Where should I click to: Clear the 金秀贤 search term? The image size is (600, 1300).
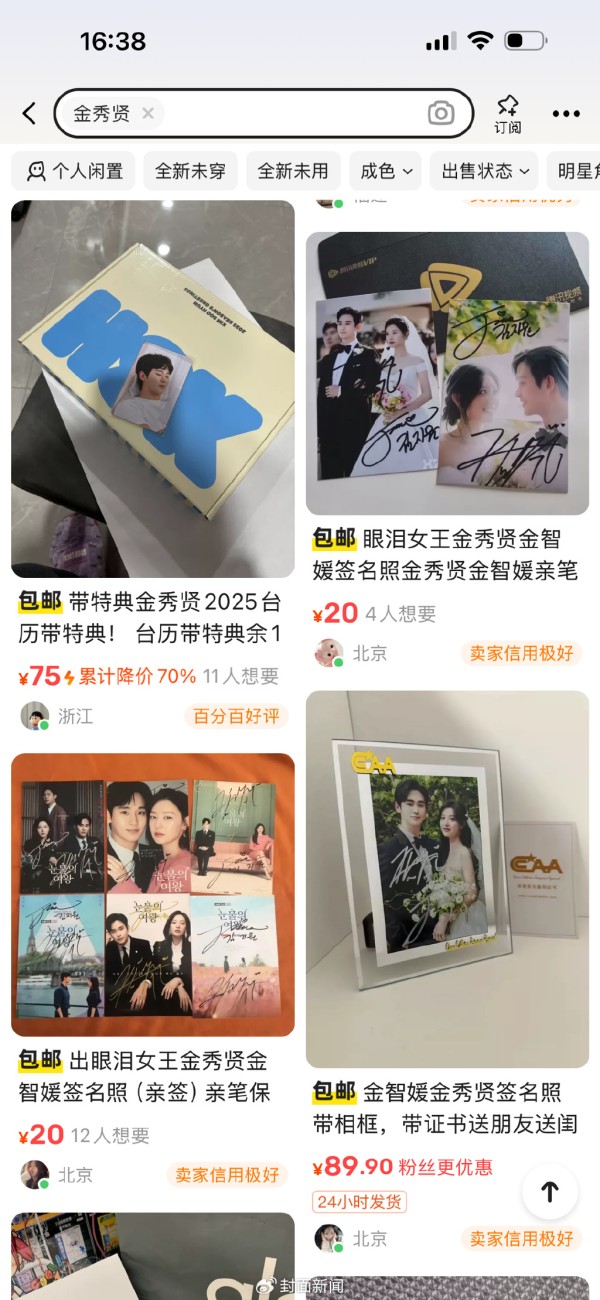click(148, 113)
